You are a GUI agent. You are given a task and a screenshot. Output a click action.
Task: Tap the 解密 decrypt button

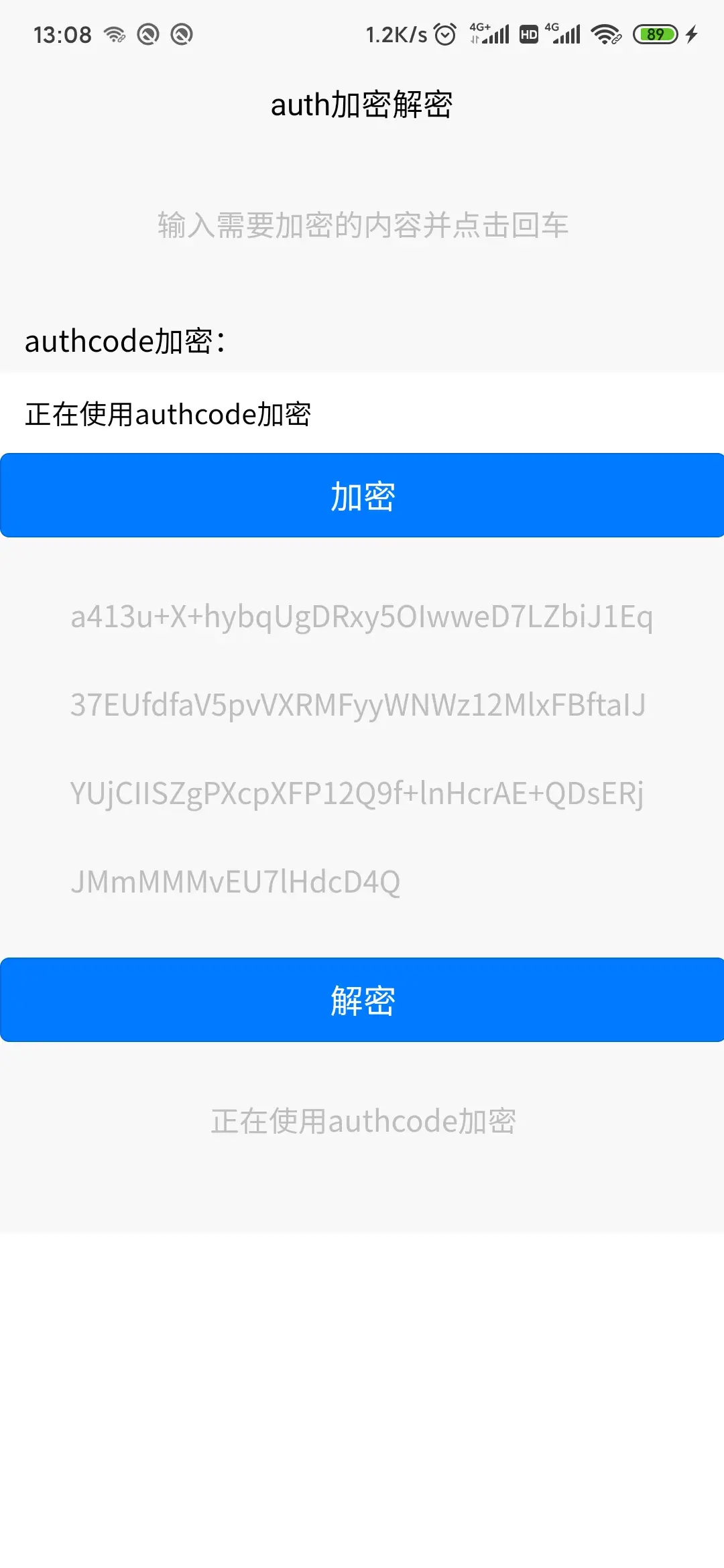pos(362,1000)
